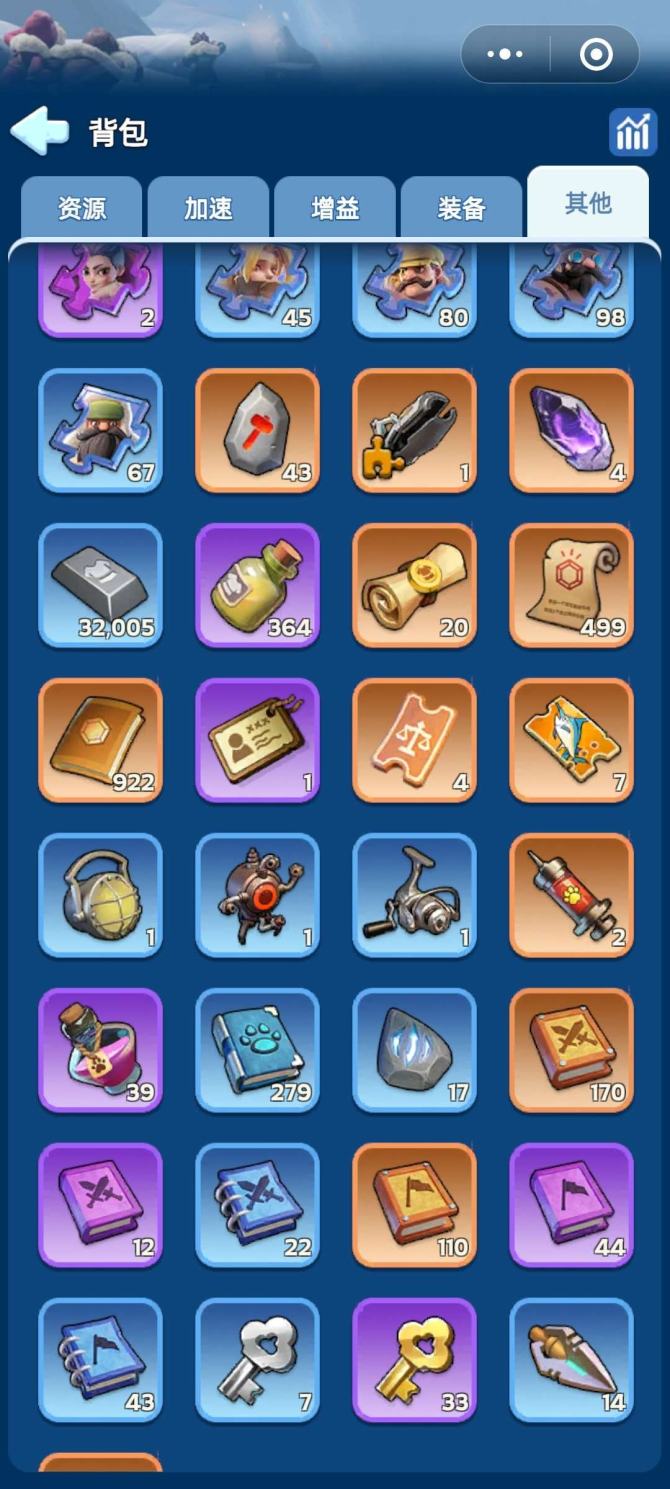Choose the golden key item with 33

(414, 1359)
